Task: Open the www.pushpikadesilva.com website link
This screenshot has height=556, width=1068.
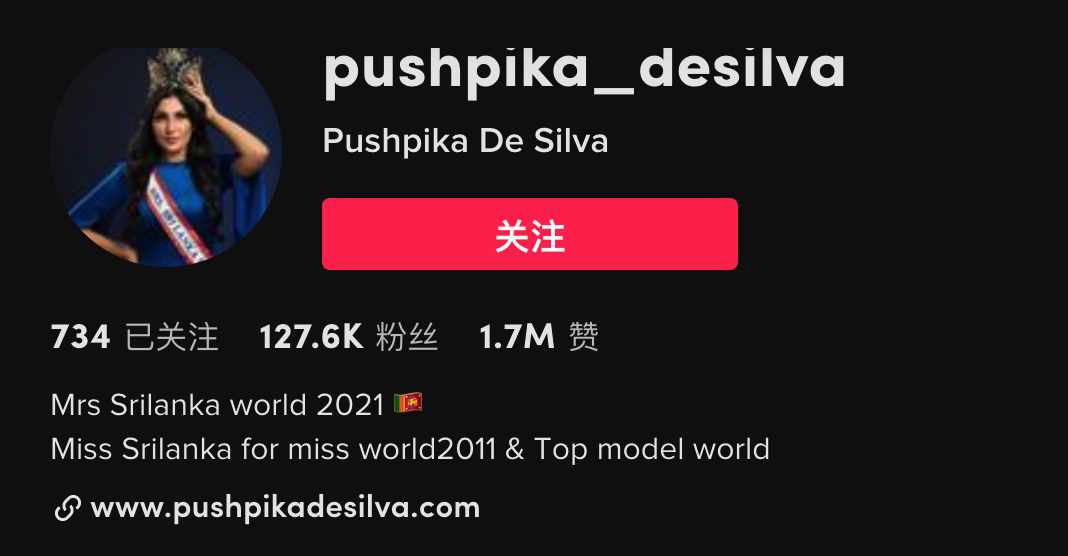Action: 284,508
